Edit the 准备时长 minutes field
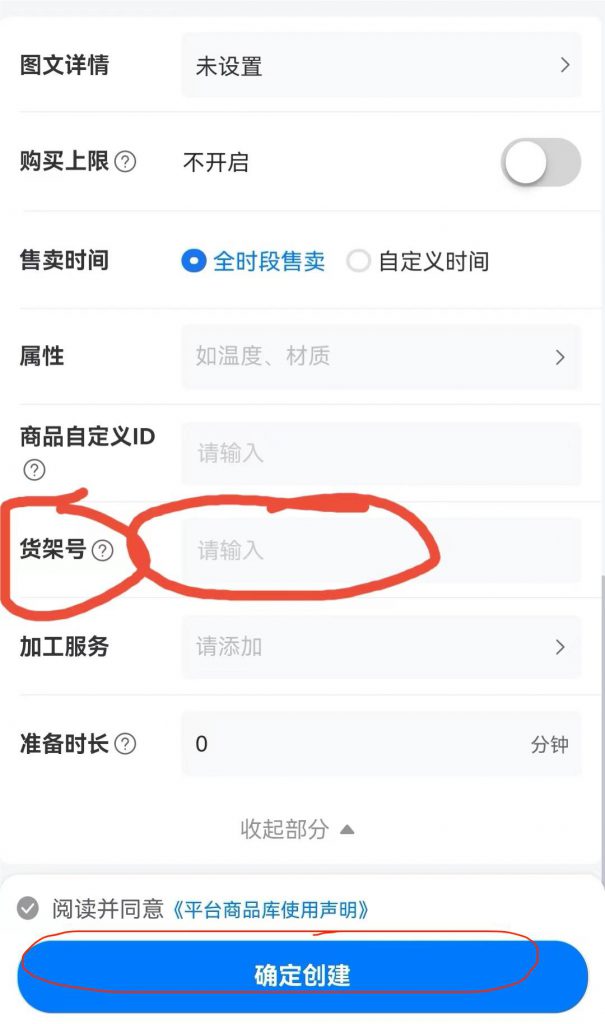 pyautogui.click(x=381, y=744)
